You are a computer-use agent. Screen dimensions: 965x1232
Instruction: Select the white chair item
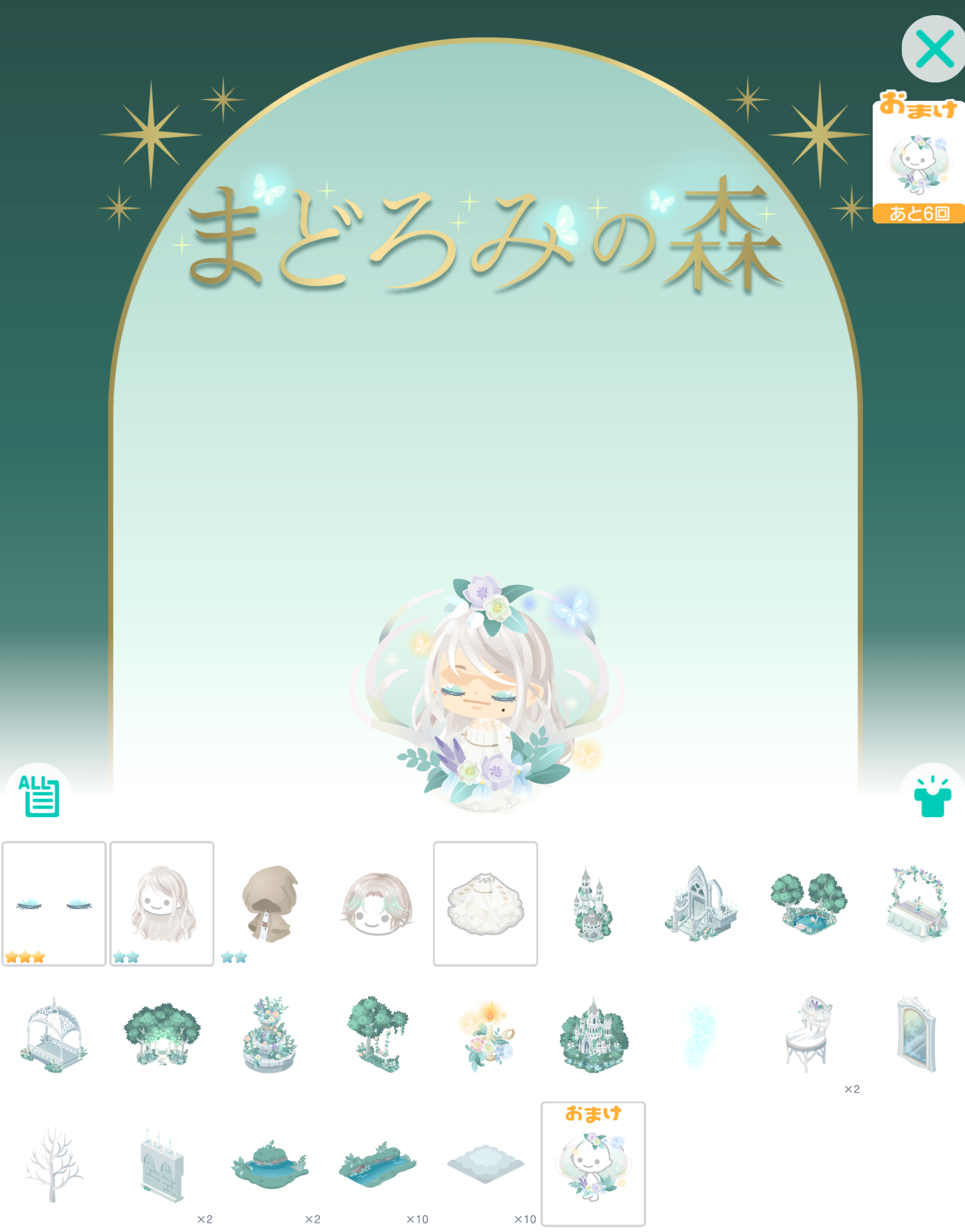tap(808, 1034)
